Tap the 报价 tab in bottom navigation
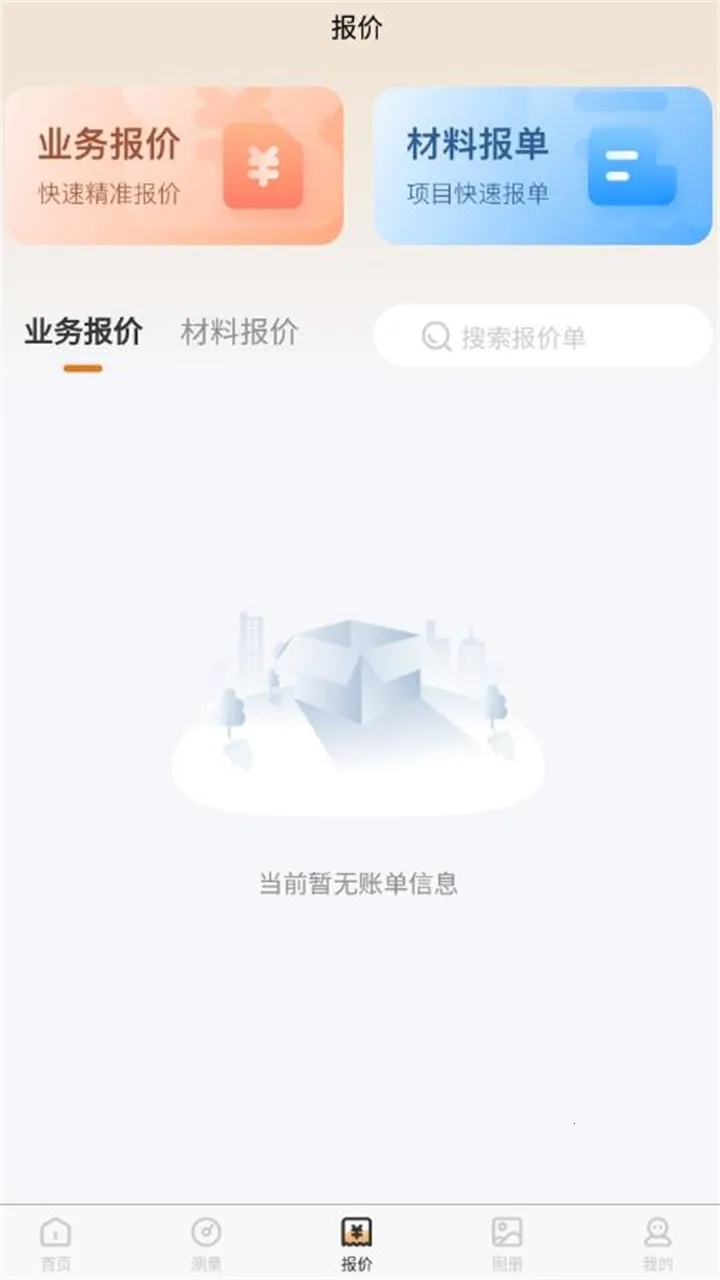This screenshot has height=1280, width=720. click(x=357, y=1242)
